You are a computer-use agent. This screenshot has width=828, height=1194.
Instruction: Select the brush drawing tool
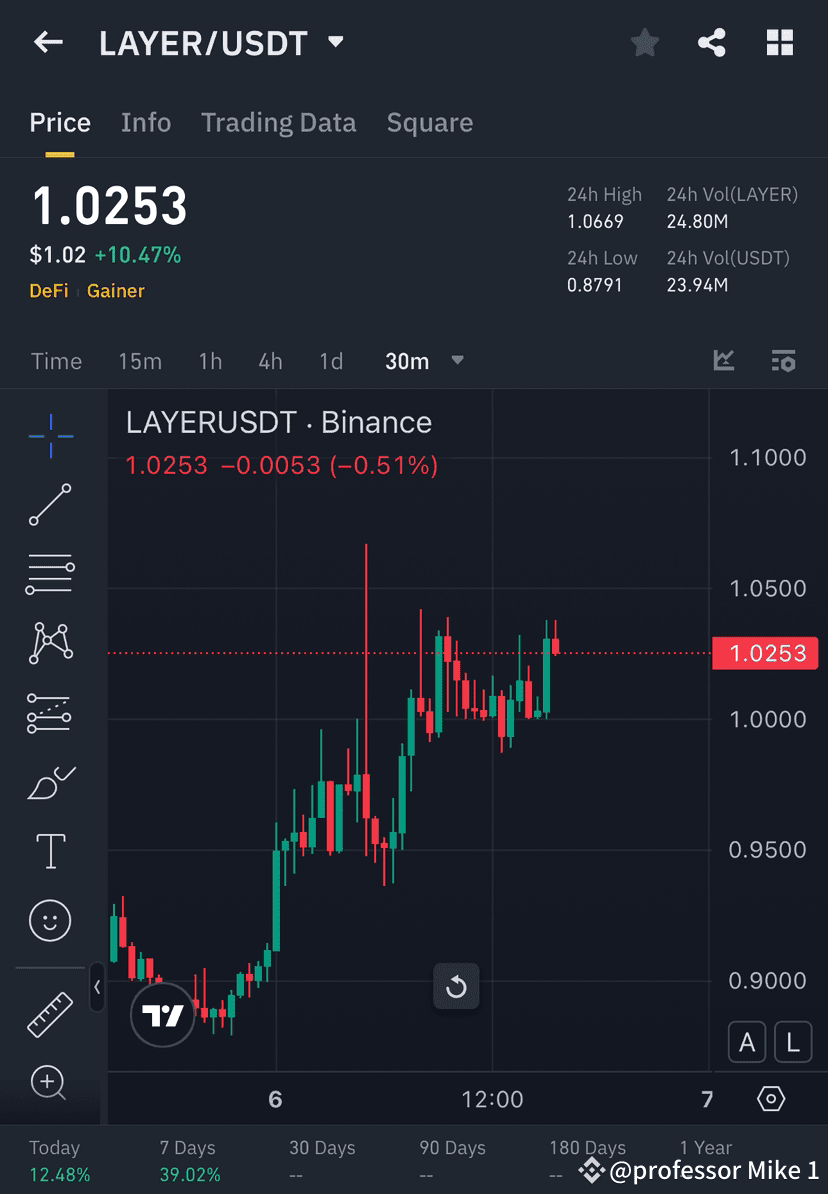pyautogui.click(x=50, y=781)
